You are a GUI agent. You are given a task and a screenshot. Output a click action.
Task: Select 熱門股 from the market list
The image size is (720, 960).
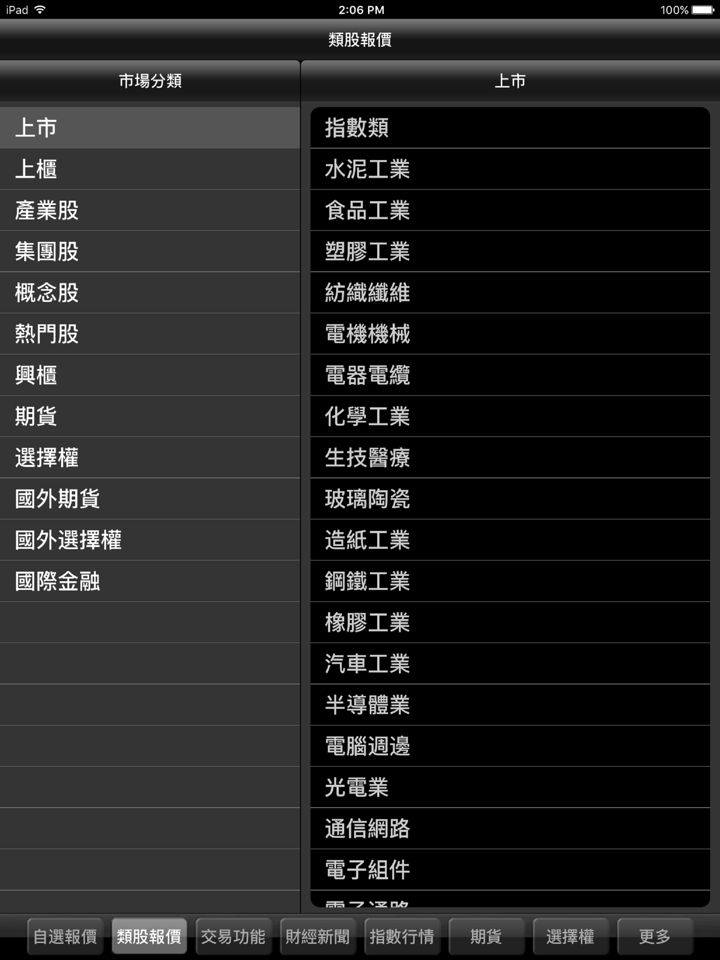(150, 333)
